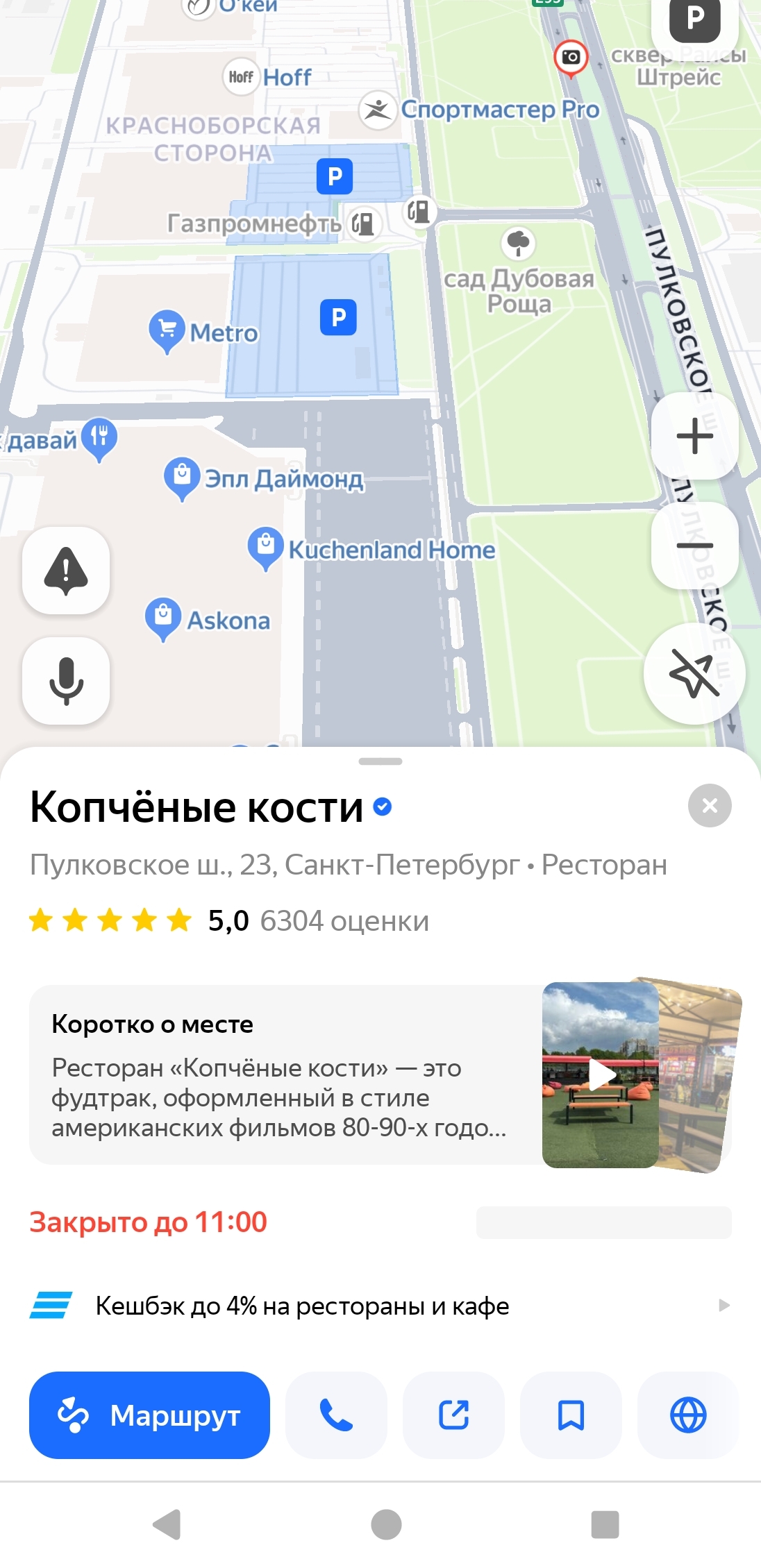Select Kuchenland Home on the map
This screenshot has height=1568, width=761.
tap(266, 547)
